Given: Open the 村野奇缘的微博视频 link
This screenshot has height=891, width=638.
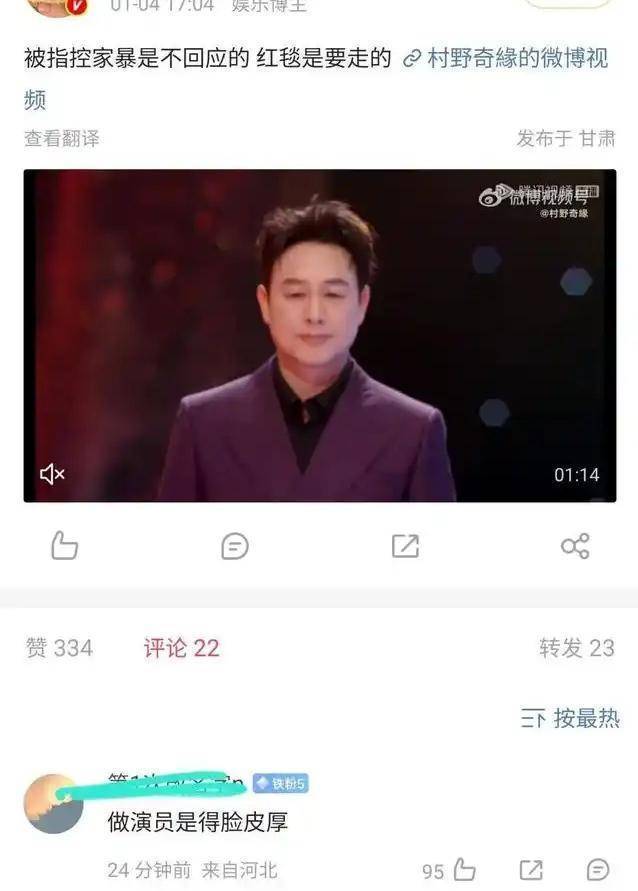Looking at the screenshot, I should coord(516,59).
